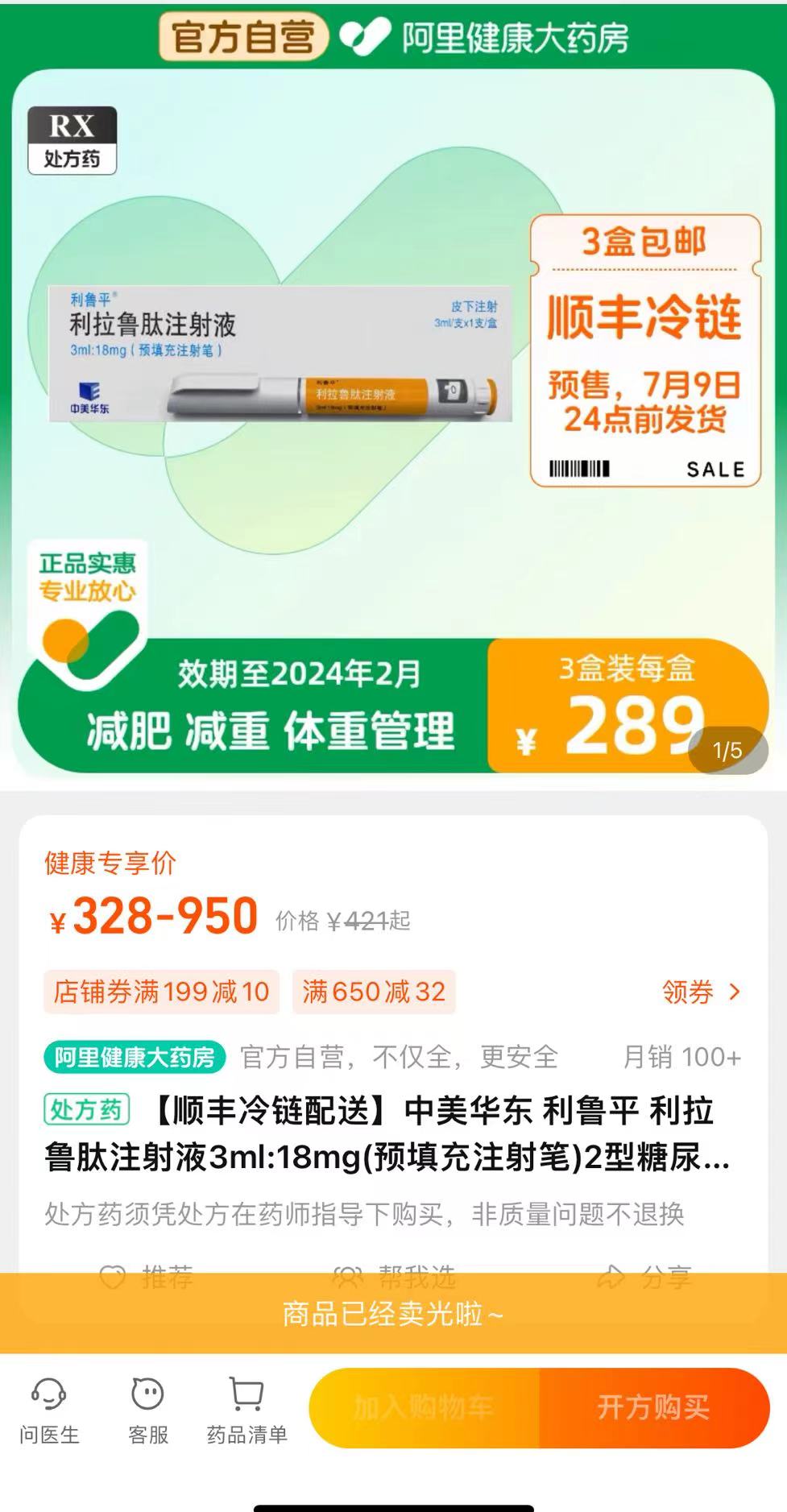
Task: Tap 开方购买 to buy with prescription
Action: [654, 1407]
